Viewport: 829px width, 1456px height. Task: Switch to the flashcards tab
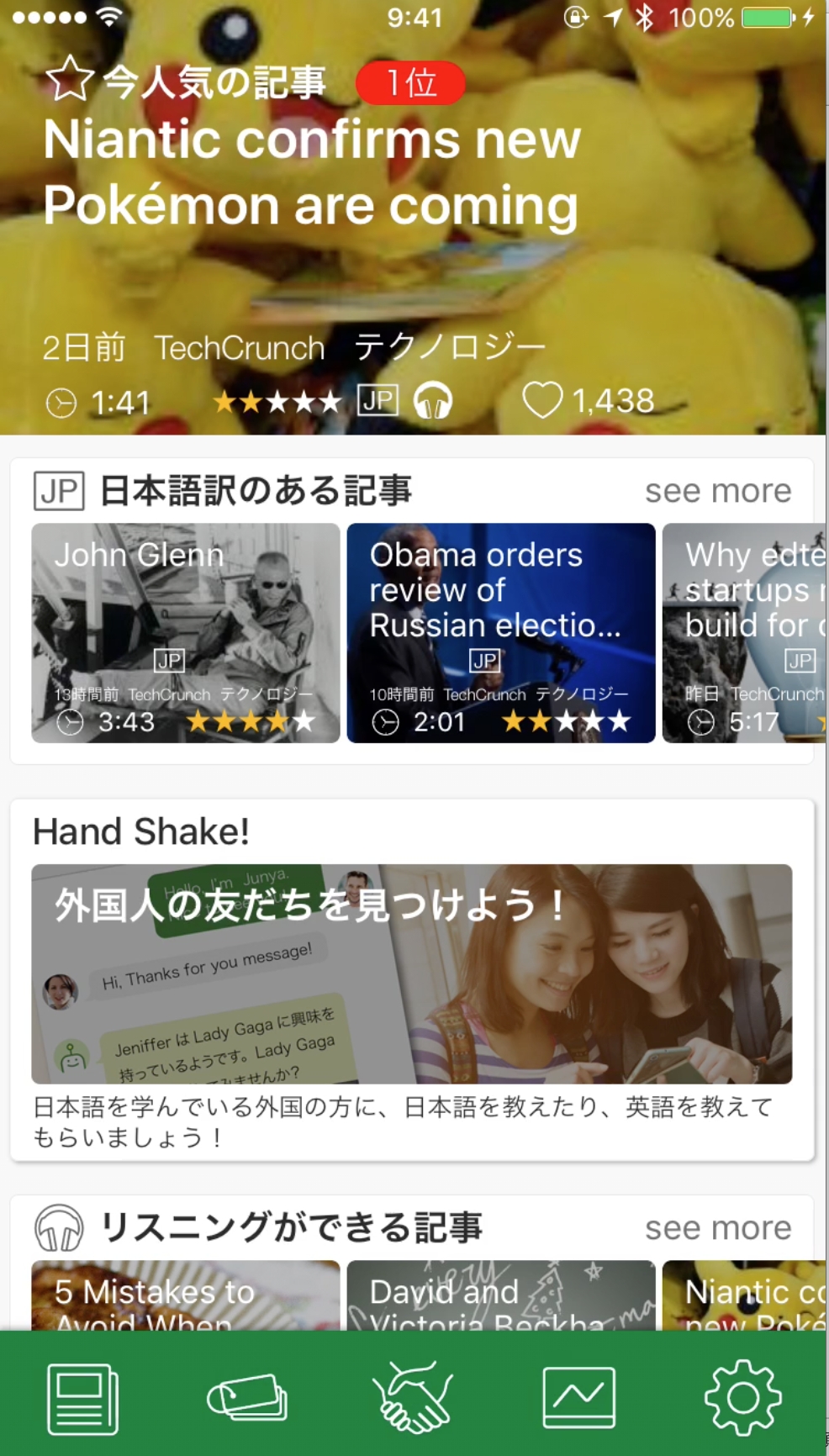click(x=247, y=1399)
